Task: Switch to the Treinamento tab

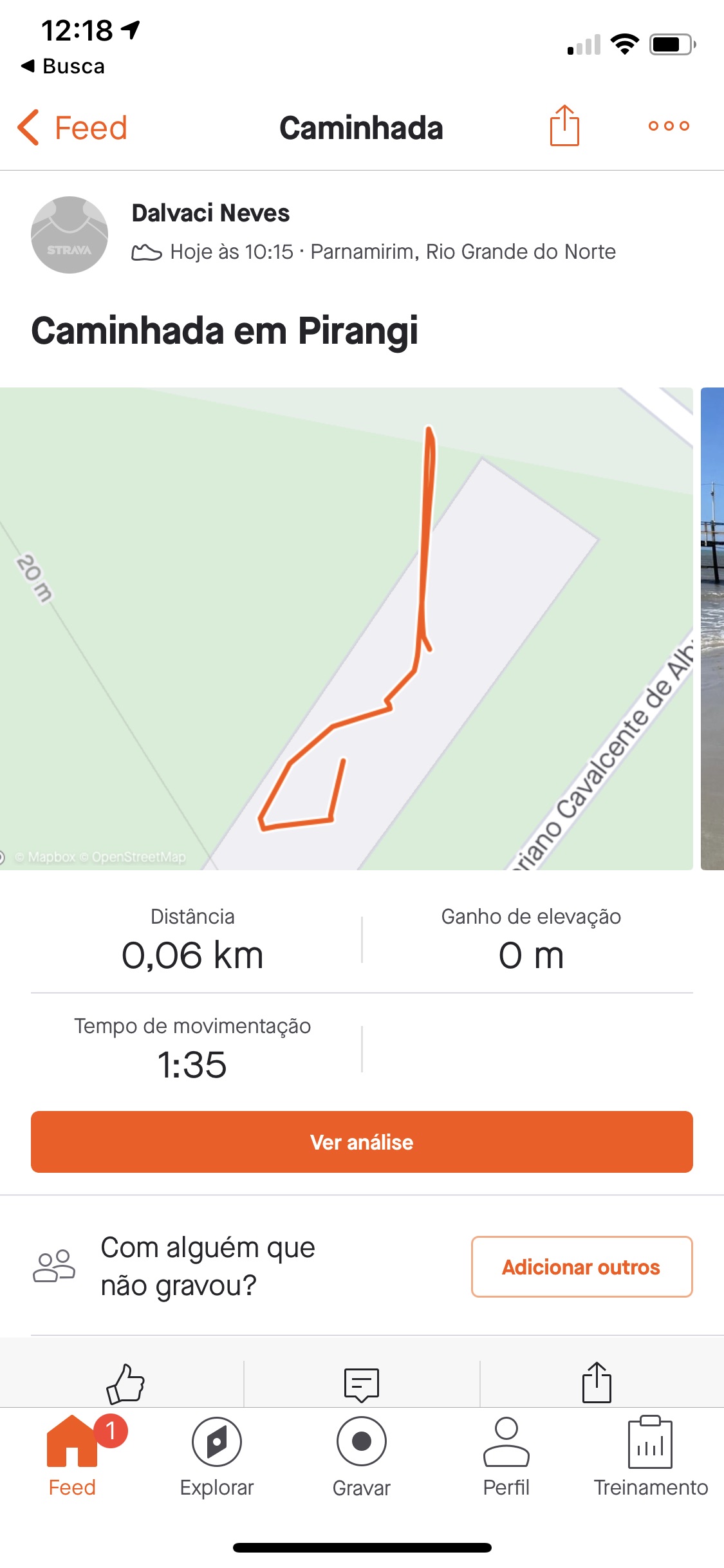Action: (x=651, y=1457)
